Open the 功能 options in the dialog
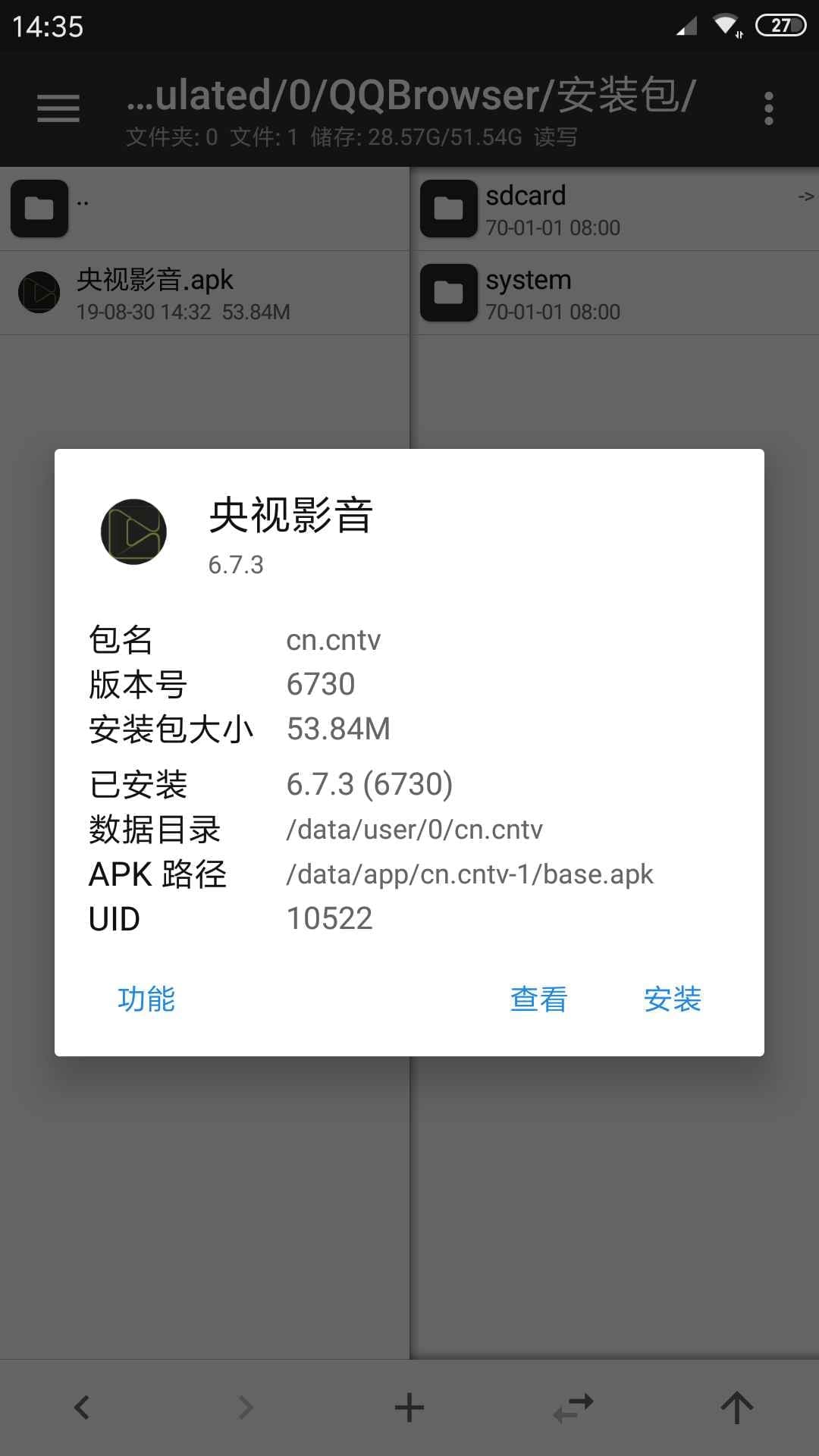 [x=146, y=999]
